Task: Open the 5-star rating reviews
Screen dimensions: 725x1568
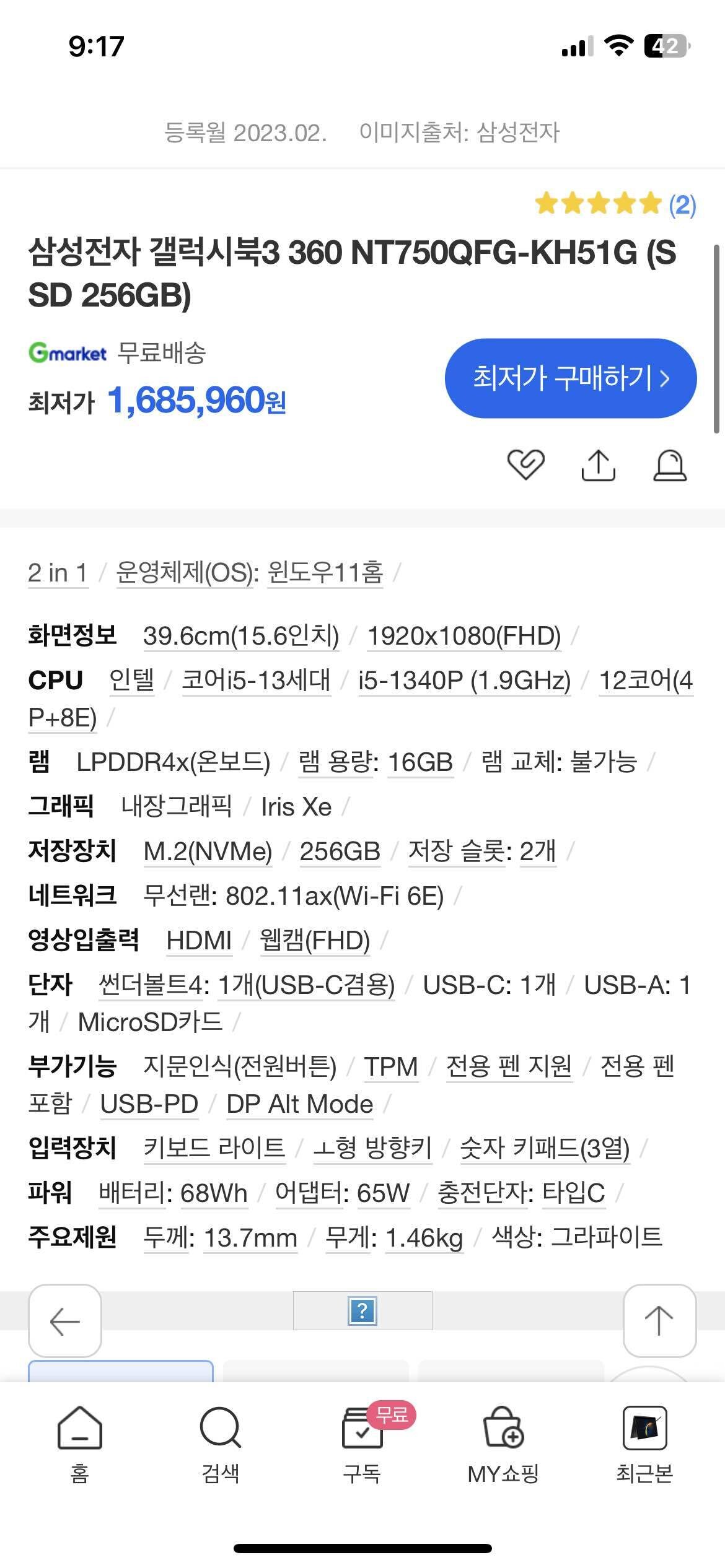Action: 598,203
